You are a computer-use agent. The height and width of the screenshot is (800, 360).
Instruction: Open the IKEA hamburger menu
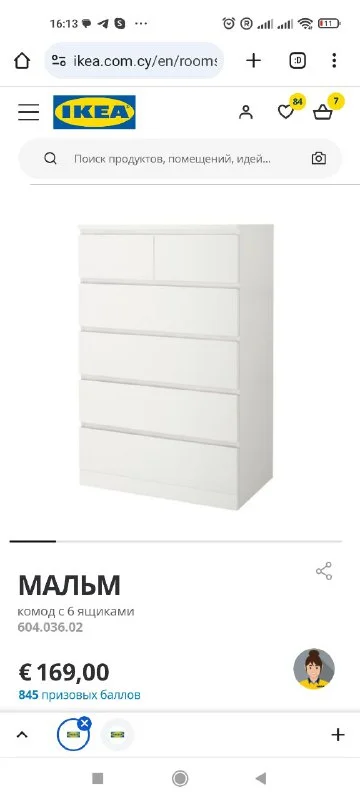click(29, 112)
